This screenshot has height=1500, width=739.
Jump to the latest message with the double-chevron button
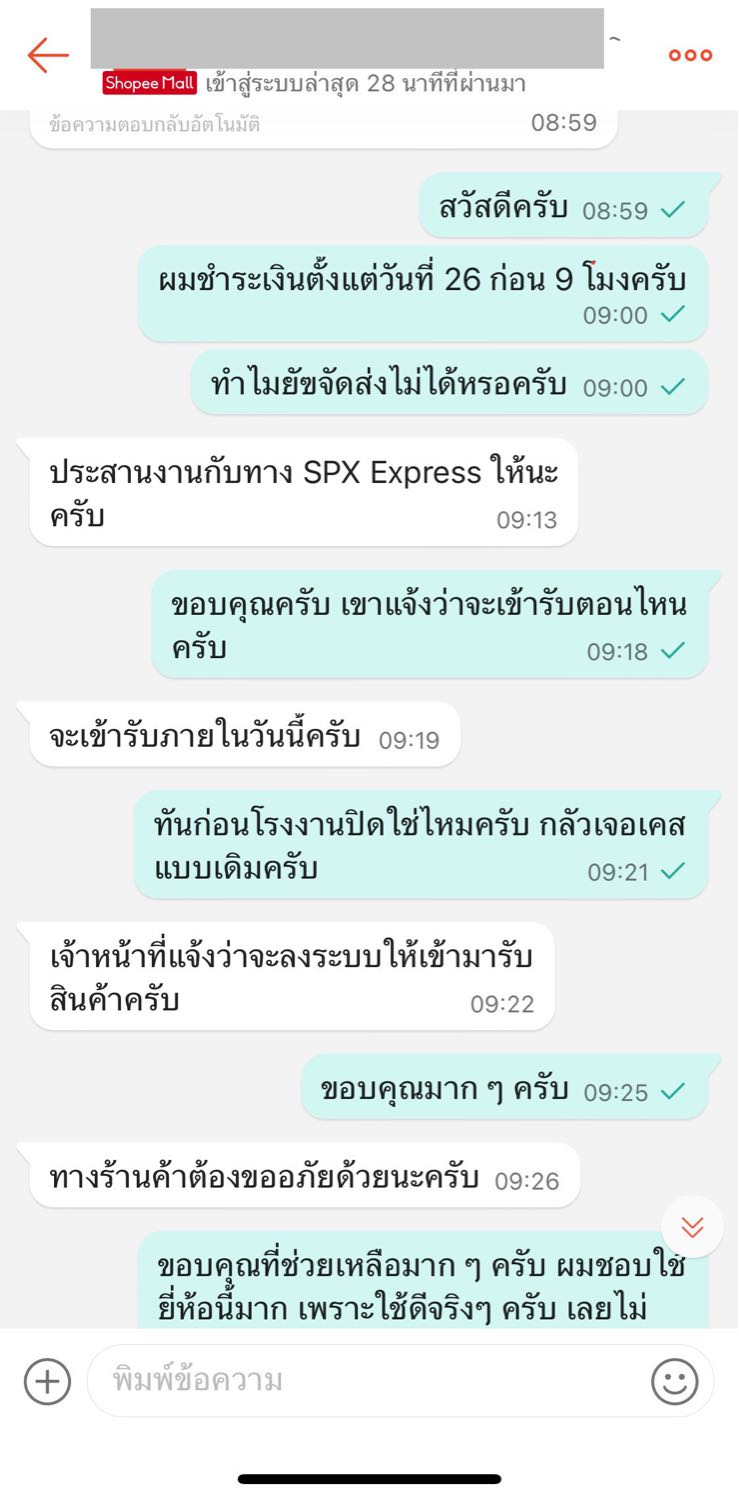tap(692, 1226)
